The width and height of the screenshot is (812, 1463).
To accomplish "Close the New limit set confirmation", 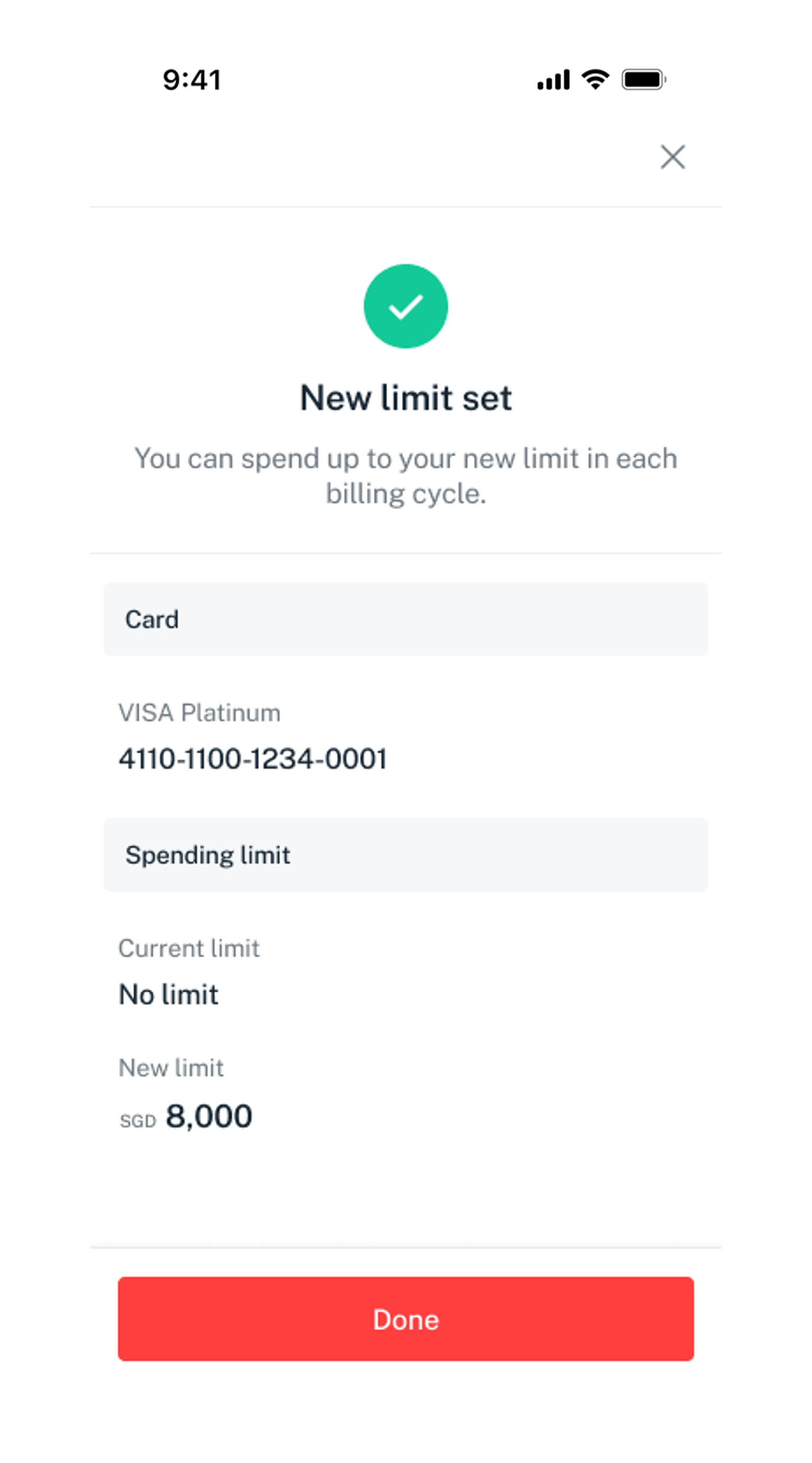I will click(x=673, y=157).
